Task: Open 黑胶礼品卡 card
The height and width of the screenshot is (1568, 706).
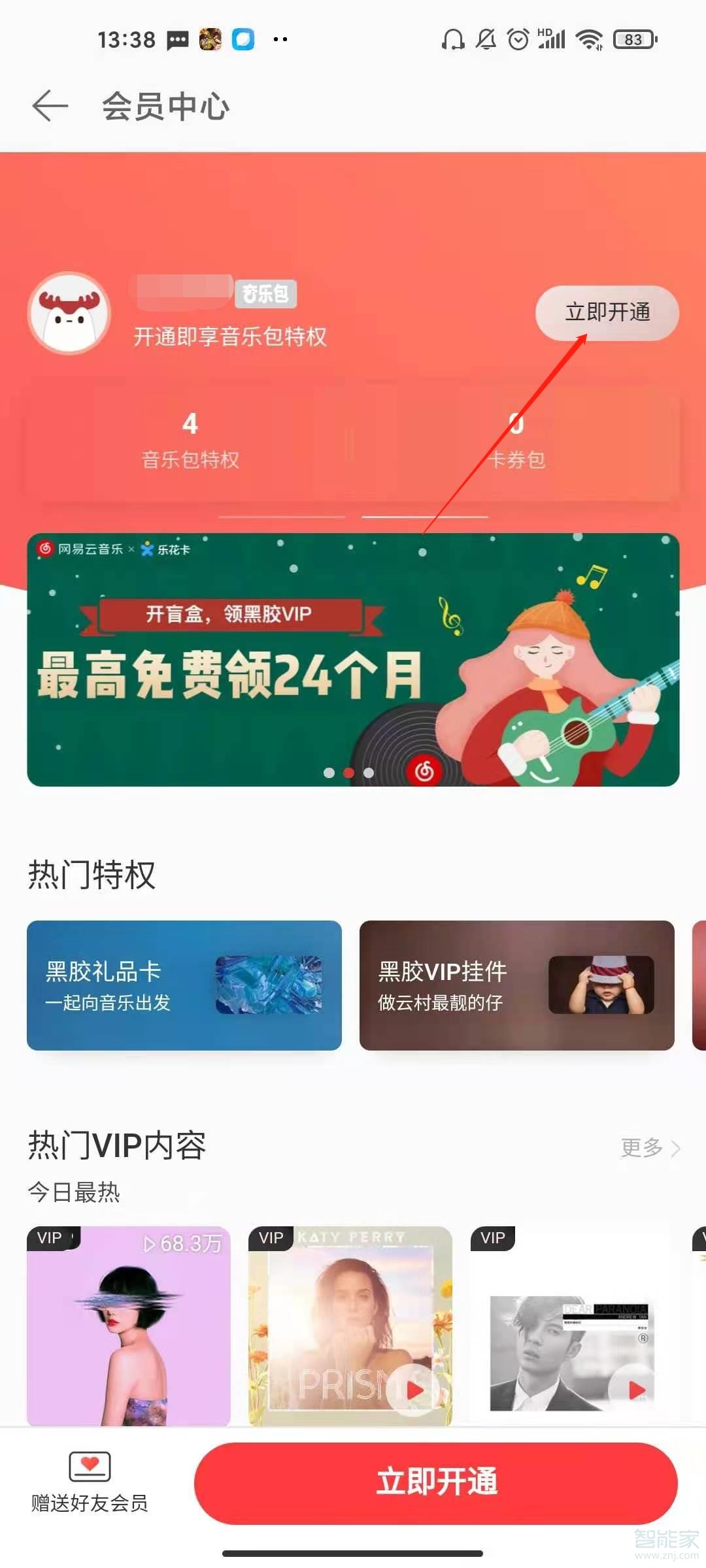Action: (184, 985)
